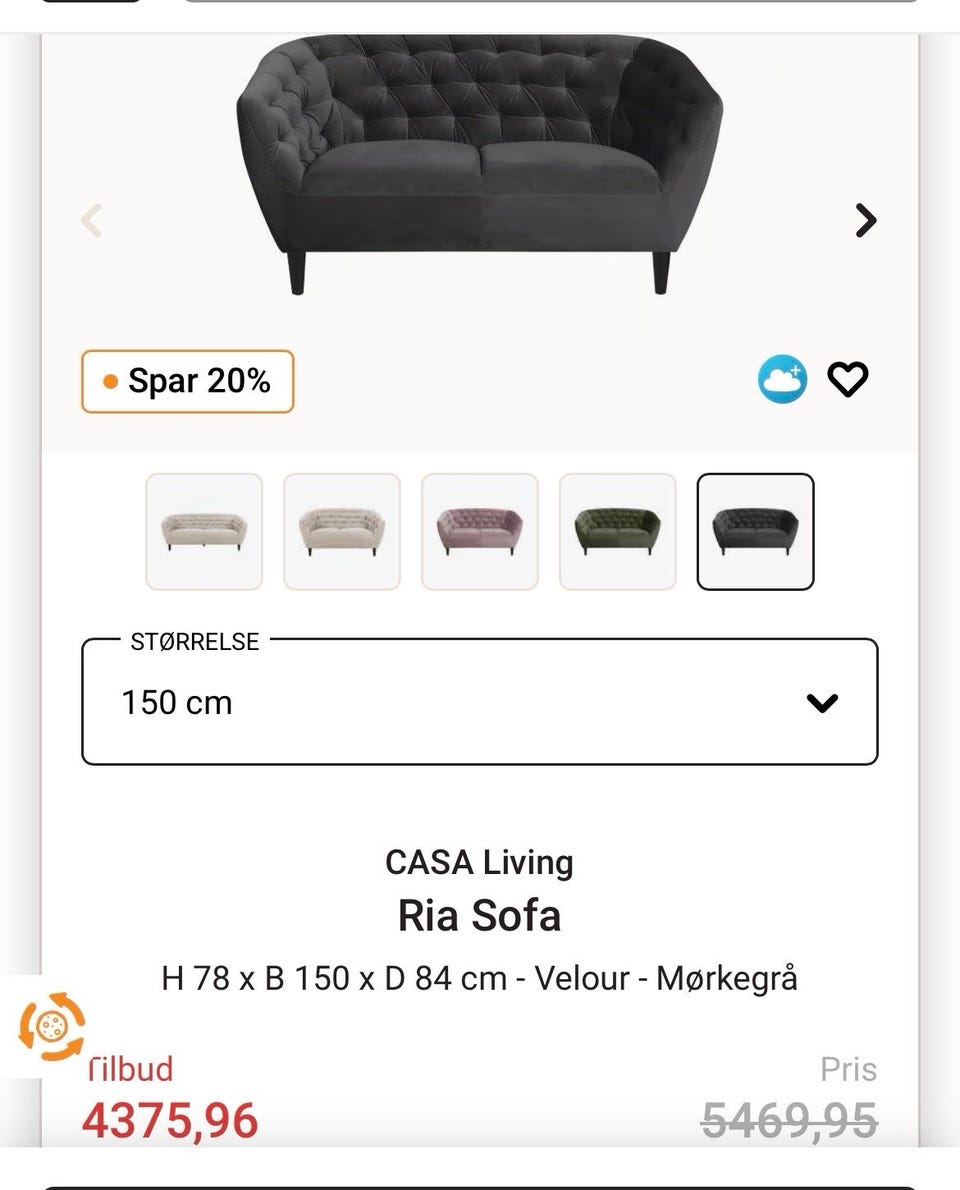Click the left arrow for previous photo
The height and width of the screenshot is (1190, 960).
pyautogui.click(x=92, y=220)
